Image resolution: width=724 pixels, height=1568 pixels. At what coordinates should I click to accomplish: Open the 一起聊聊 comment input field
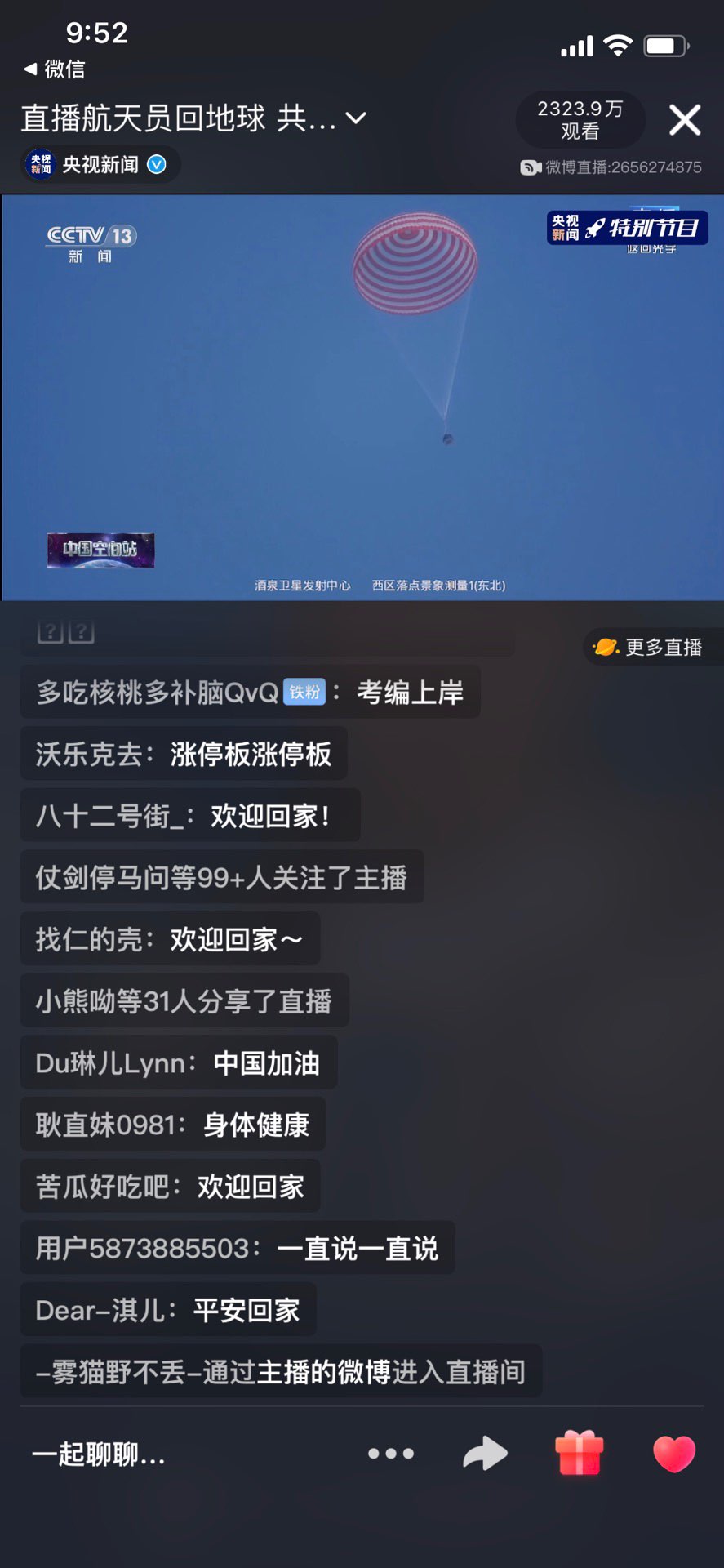[100, 1454]
